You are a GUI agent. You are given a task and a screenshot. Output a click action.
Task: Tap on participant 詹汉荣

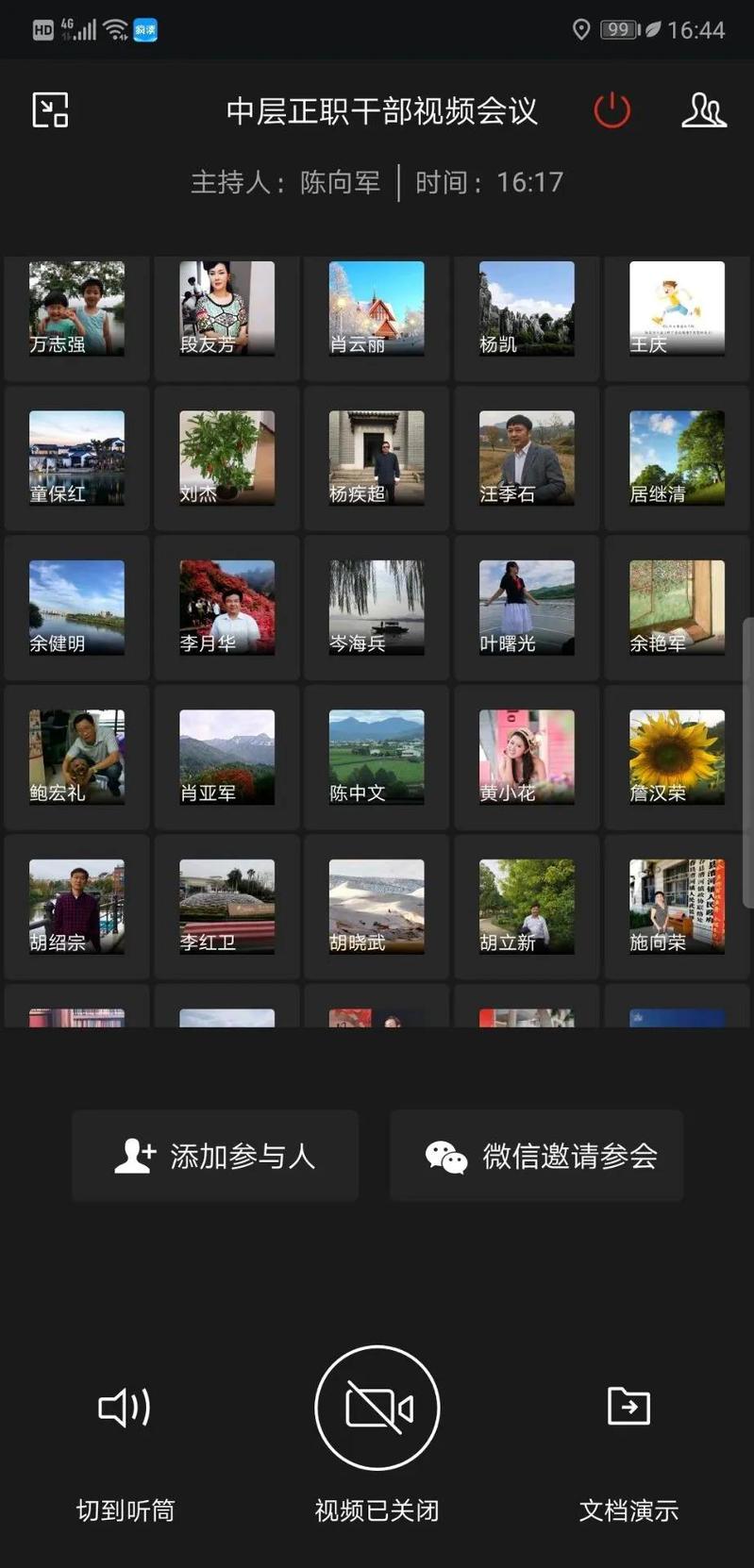point(677,757)
